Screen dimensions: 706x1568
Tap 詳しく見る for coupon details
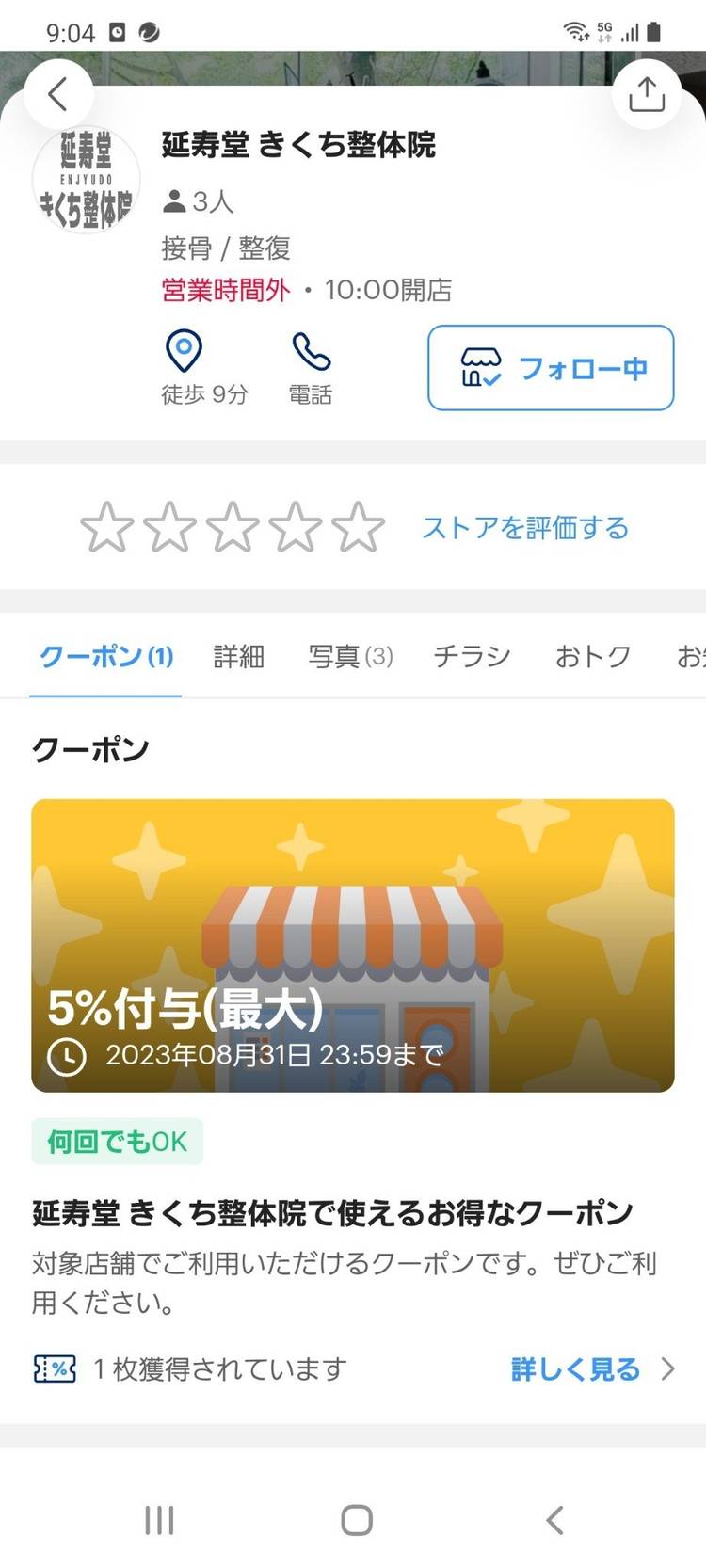coord(592,1368)
